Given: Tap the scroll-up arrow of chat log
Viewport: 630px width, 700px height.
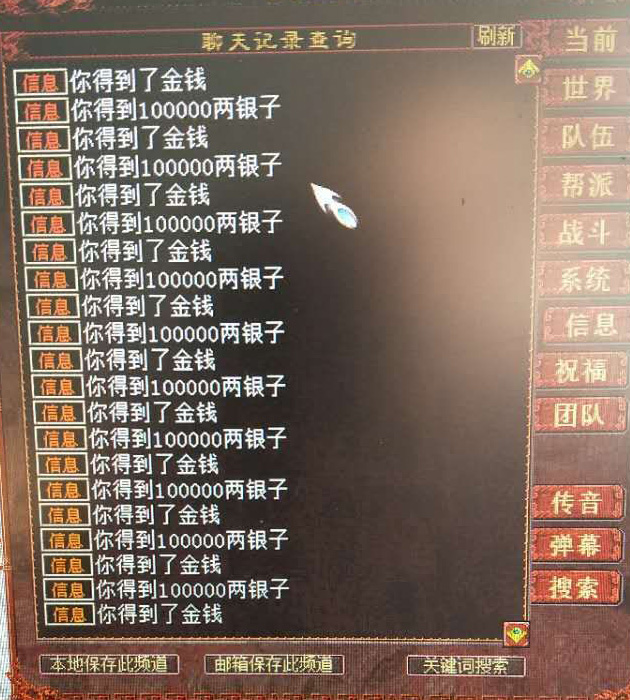Looking at the screenshot, I should pyautogui.click(x=527, y=69).
